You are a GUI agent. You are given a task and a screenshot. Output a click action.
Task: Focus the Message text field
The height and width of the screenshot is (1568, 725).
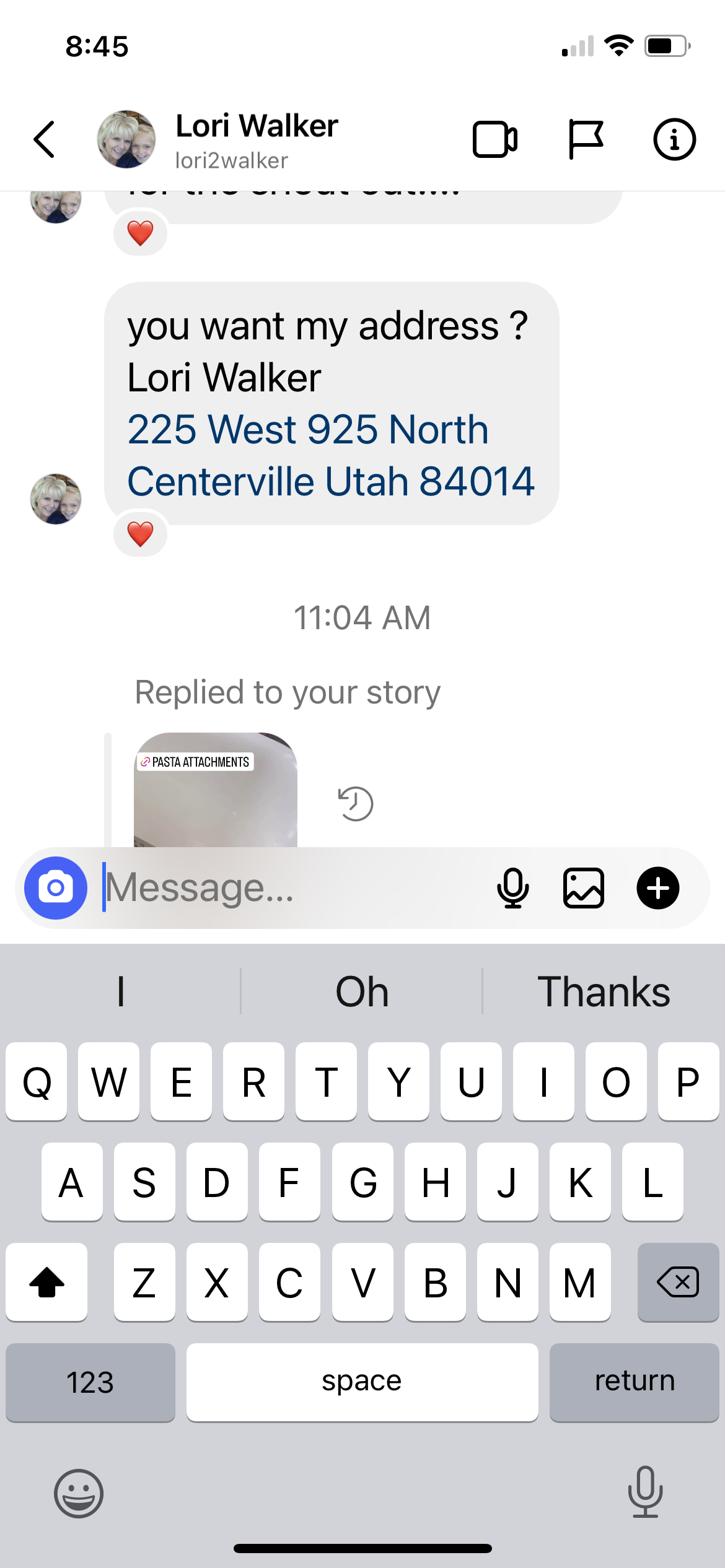pos(291,887)
